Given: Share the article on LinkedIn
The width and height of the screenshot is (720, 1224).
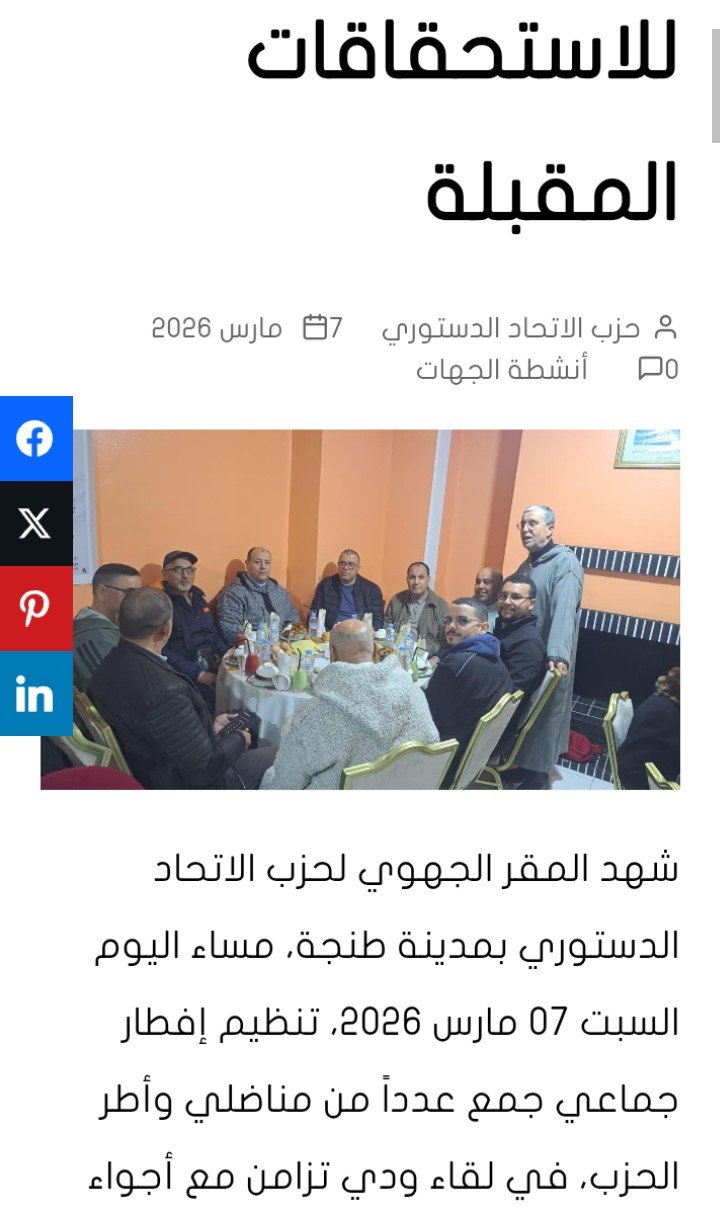Looking at the screenshot, I should click(35, 694).
